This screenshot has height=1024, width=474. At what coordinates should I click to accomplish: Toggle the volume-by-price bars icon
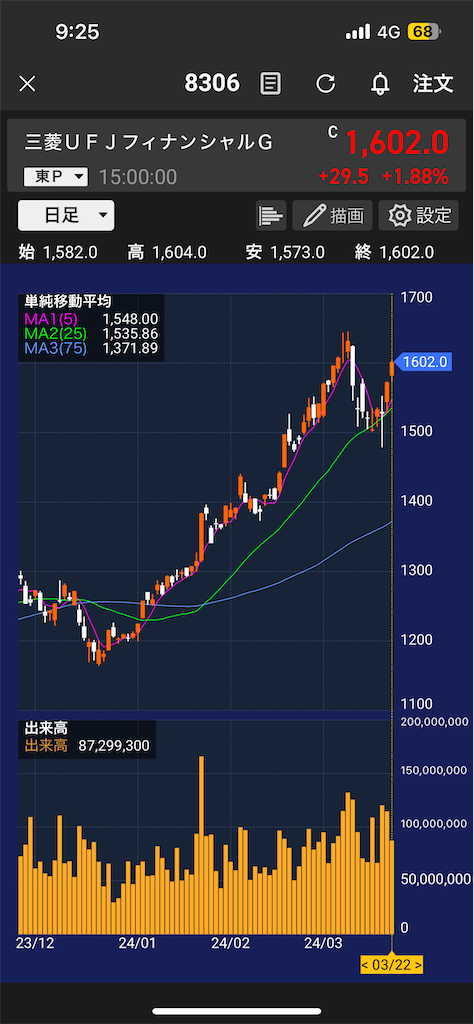click(x=271, y=216)
